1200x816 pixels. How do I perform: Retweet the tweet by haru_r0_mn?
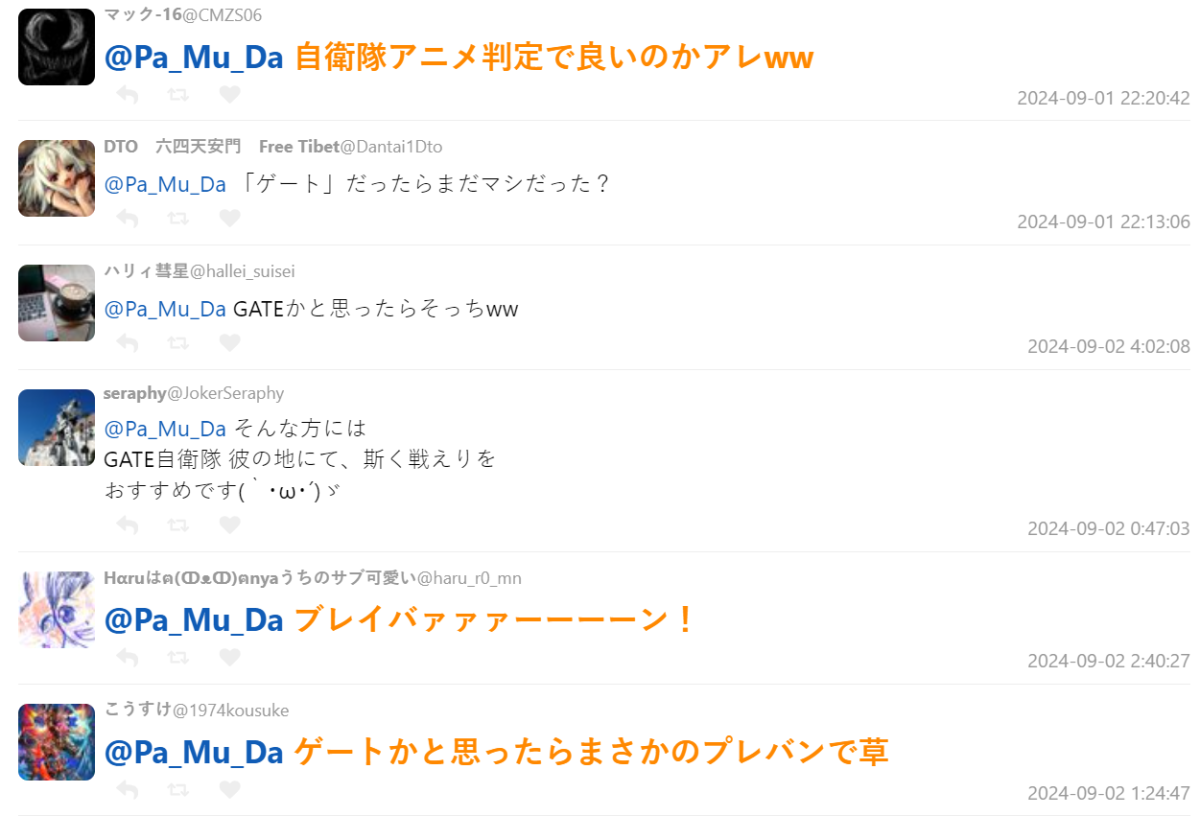(x=178, y=657)
